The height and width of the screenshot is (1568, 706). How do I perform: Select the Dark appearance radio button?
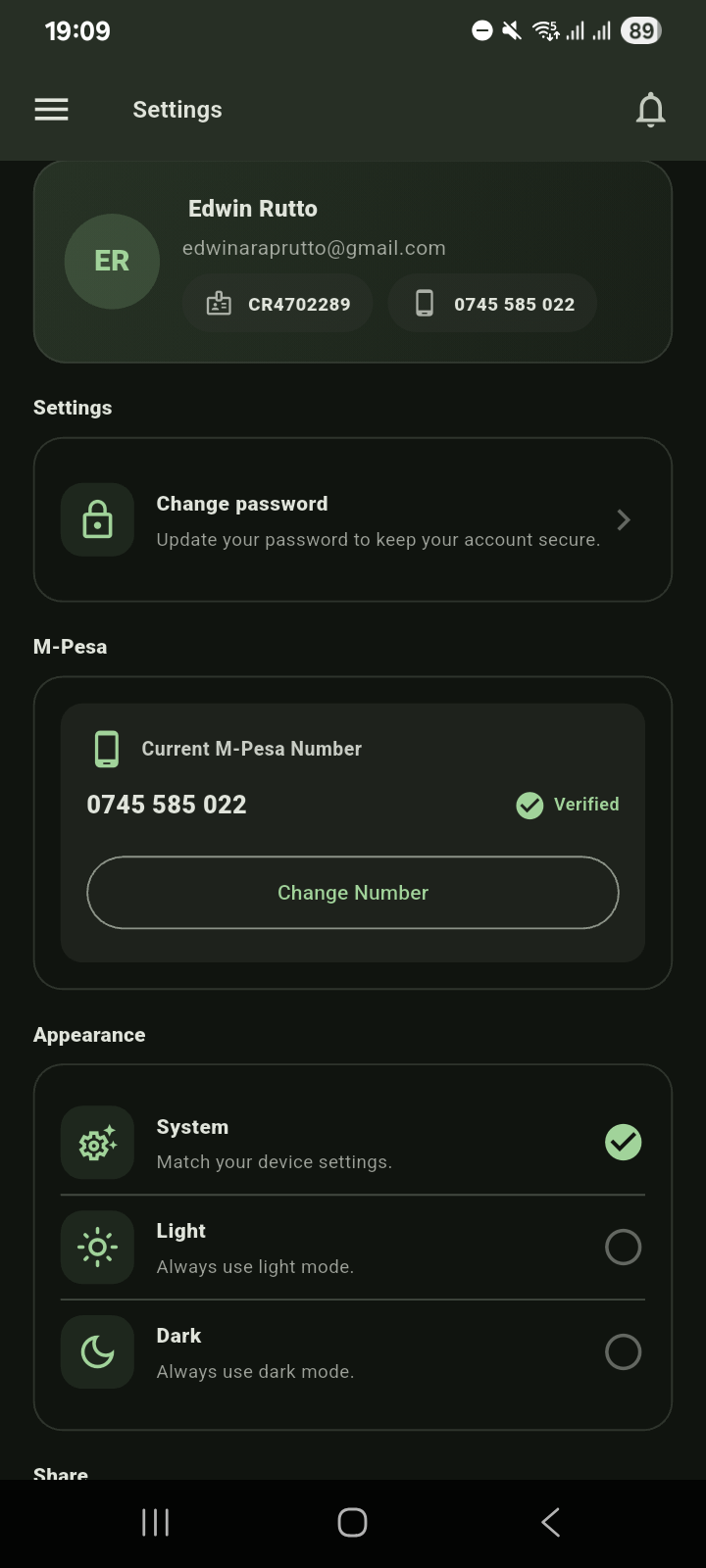point(623,1351)
